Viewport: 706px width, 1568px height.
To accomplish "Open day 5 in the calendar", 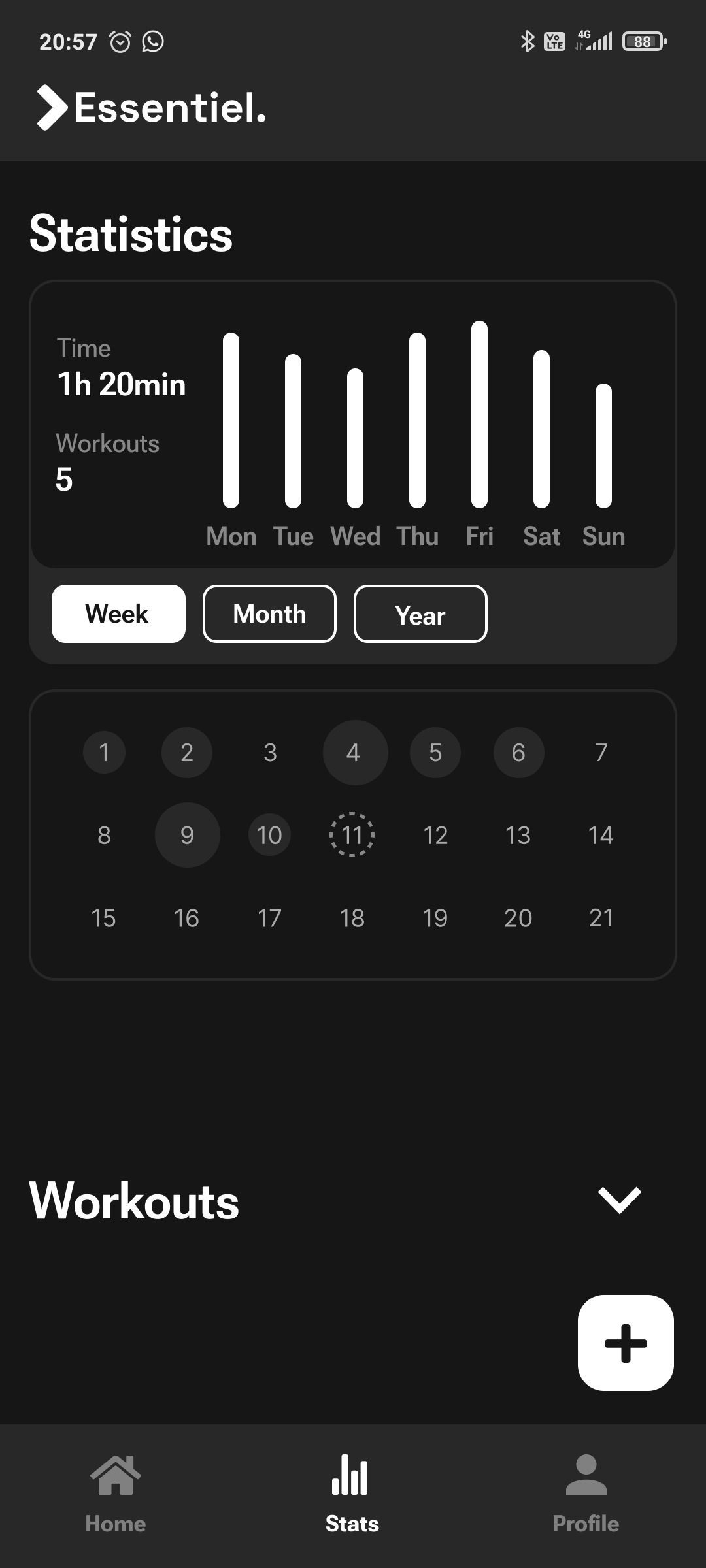I will 435,753.
